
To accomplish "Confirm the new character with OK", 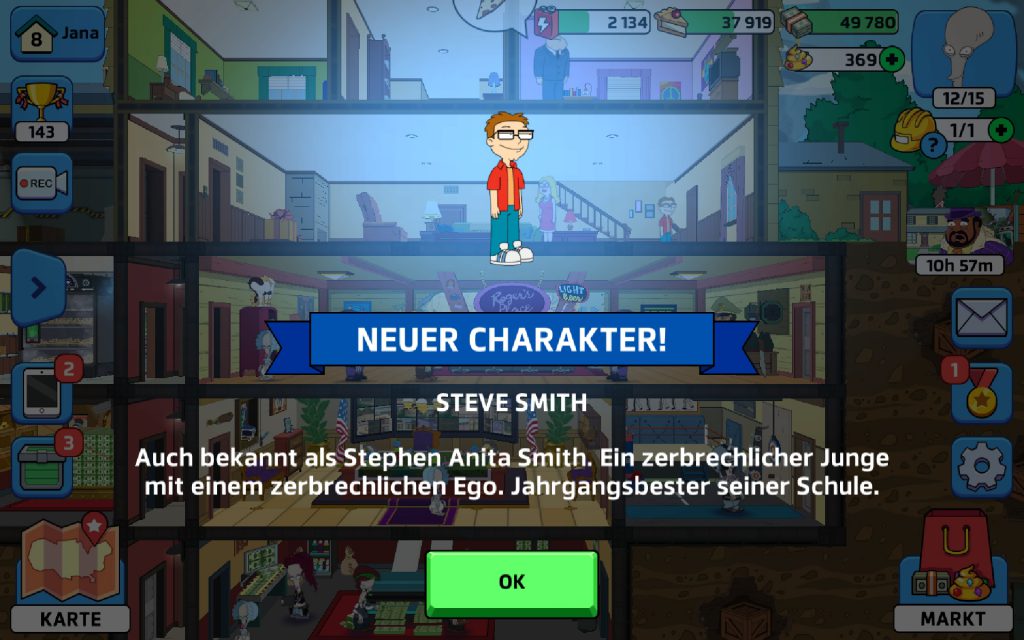I will pos(511,582).
